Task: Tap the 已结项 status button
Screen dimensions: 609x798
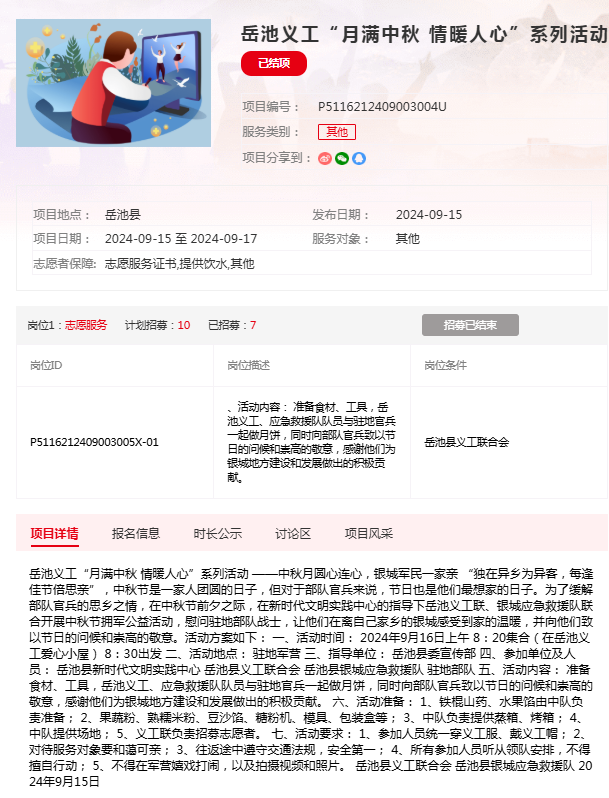Action: [x=273, y=63]
